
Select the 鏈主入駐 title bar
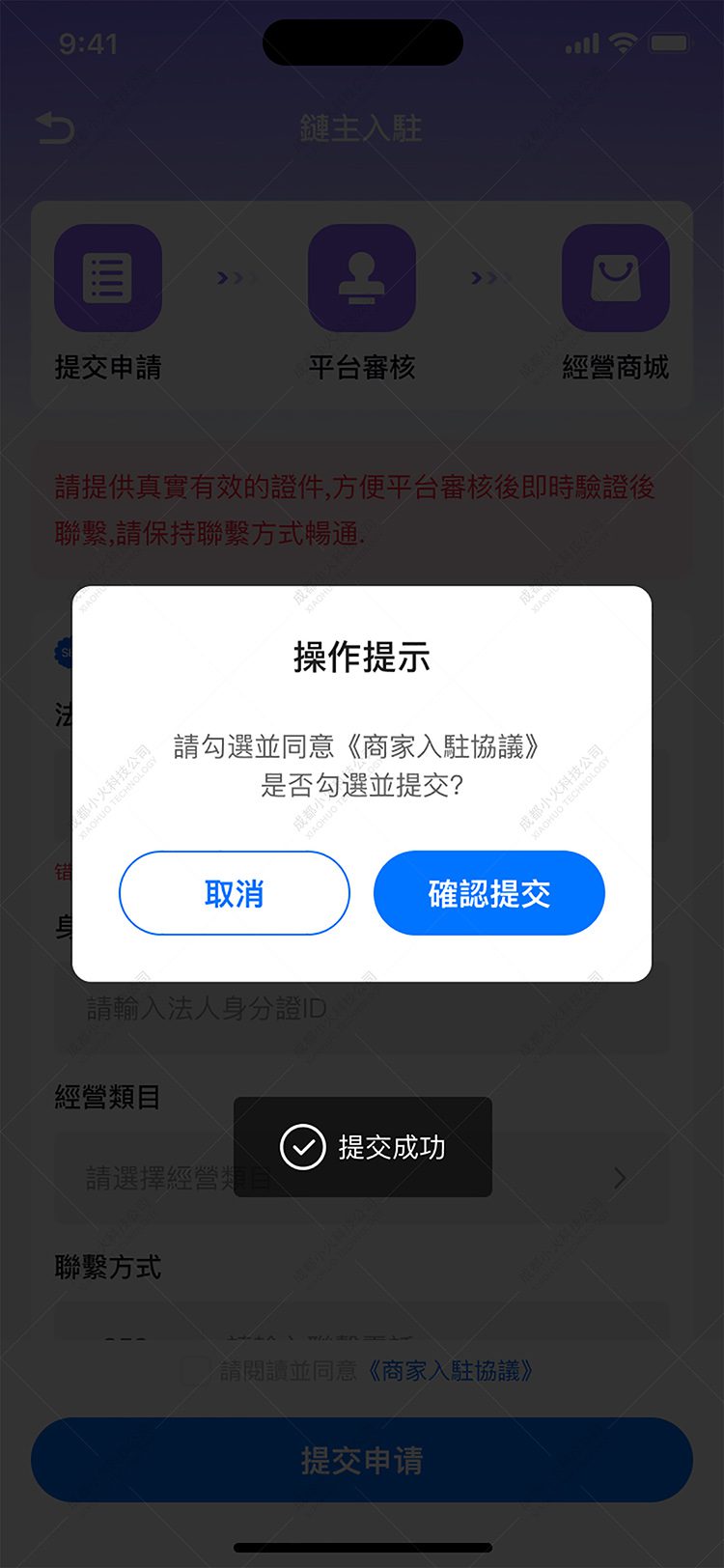coord(361,128)
